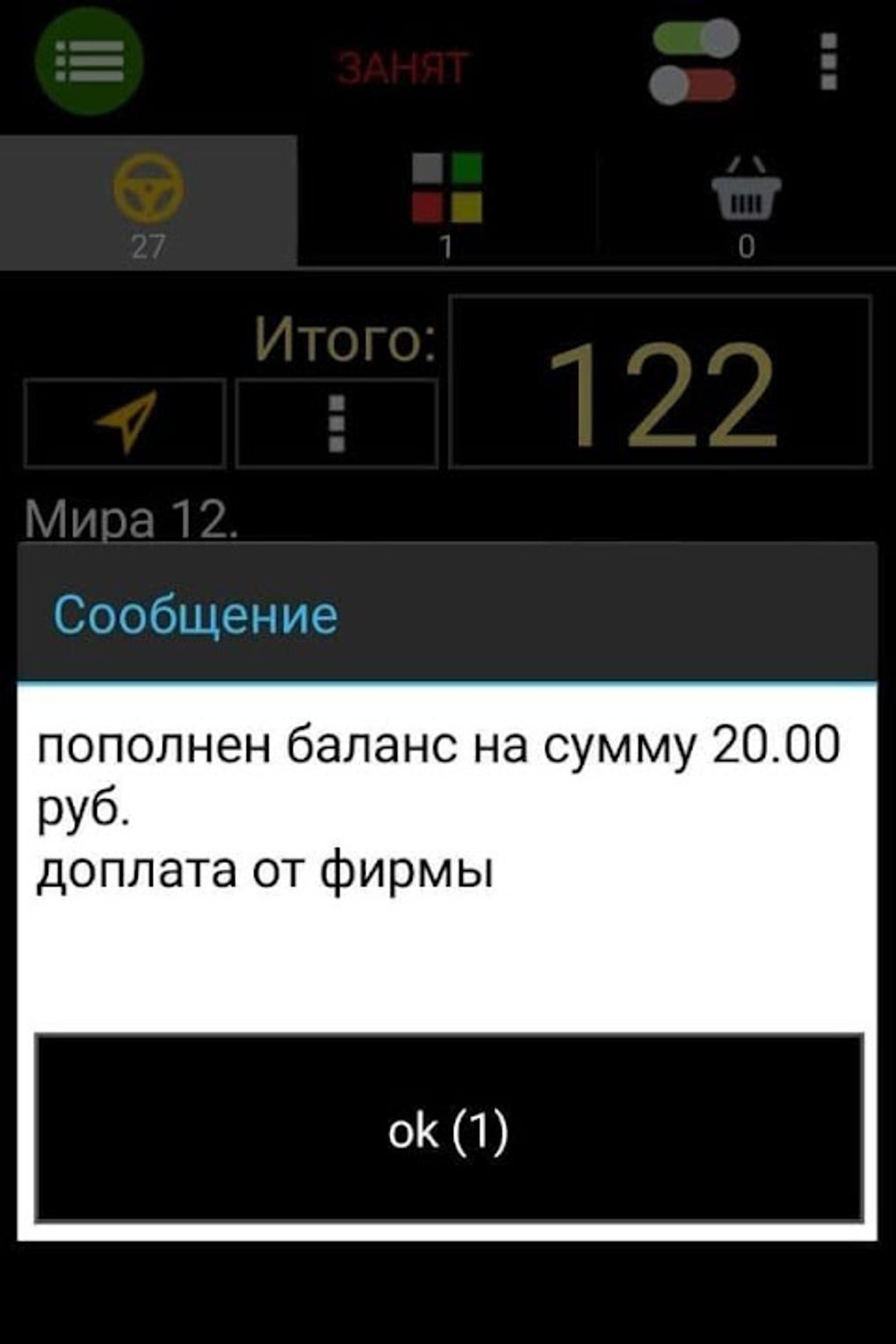Open the top-right overflow menu
Image resolution: width=896 pixels, height=1344 pixels.
tap(827, 61)
